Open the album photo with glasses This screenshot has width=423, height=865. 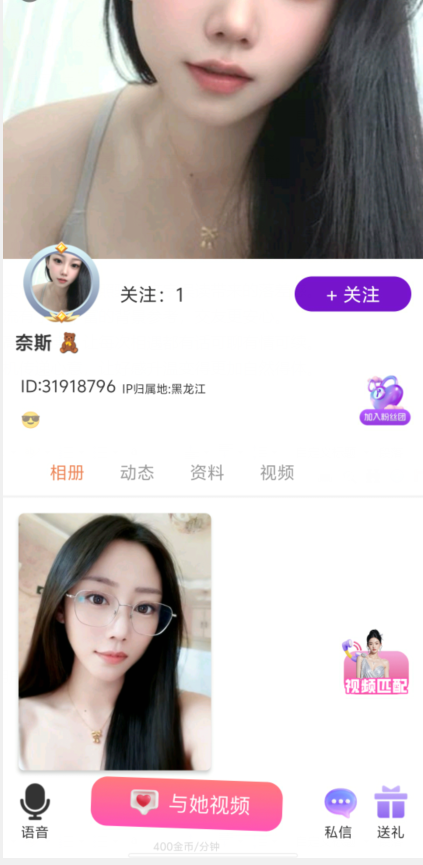coord(115,642)
